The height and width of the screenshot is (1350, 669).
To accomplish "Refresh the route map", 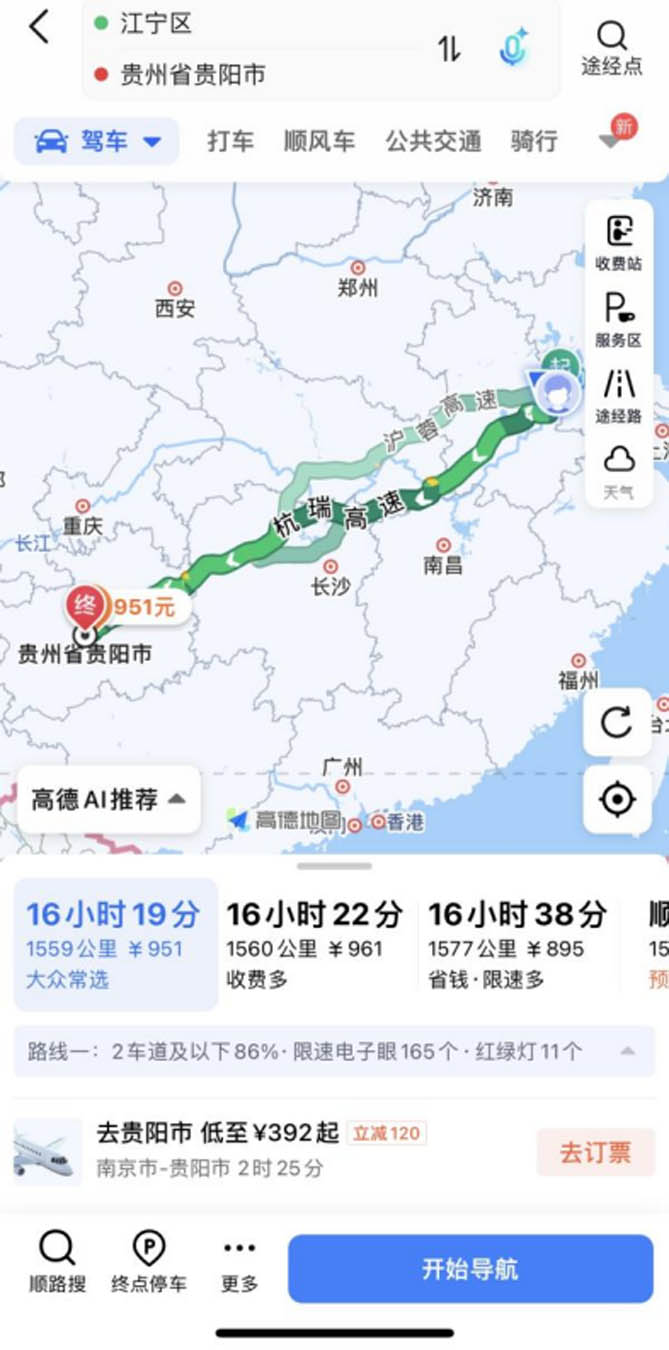I will tap(617, 722).
